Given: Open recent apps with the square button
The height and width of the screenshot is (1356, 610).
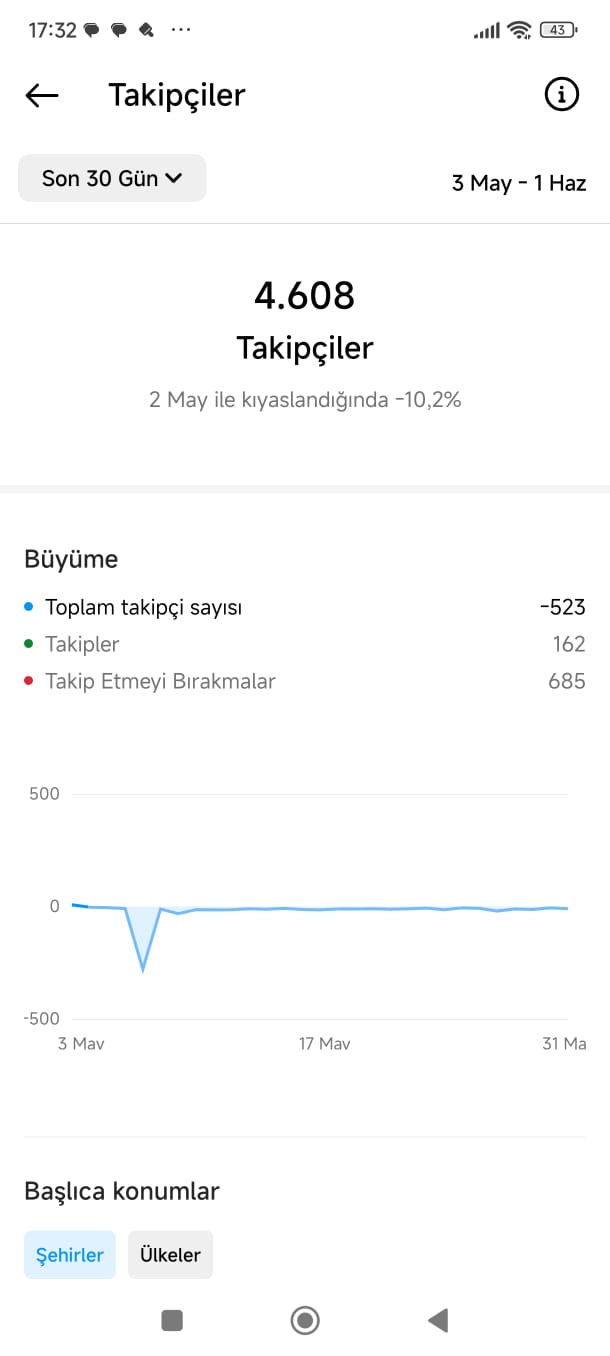Looking at the screenshot, I should [172, 1321].
